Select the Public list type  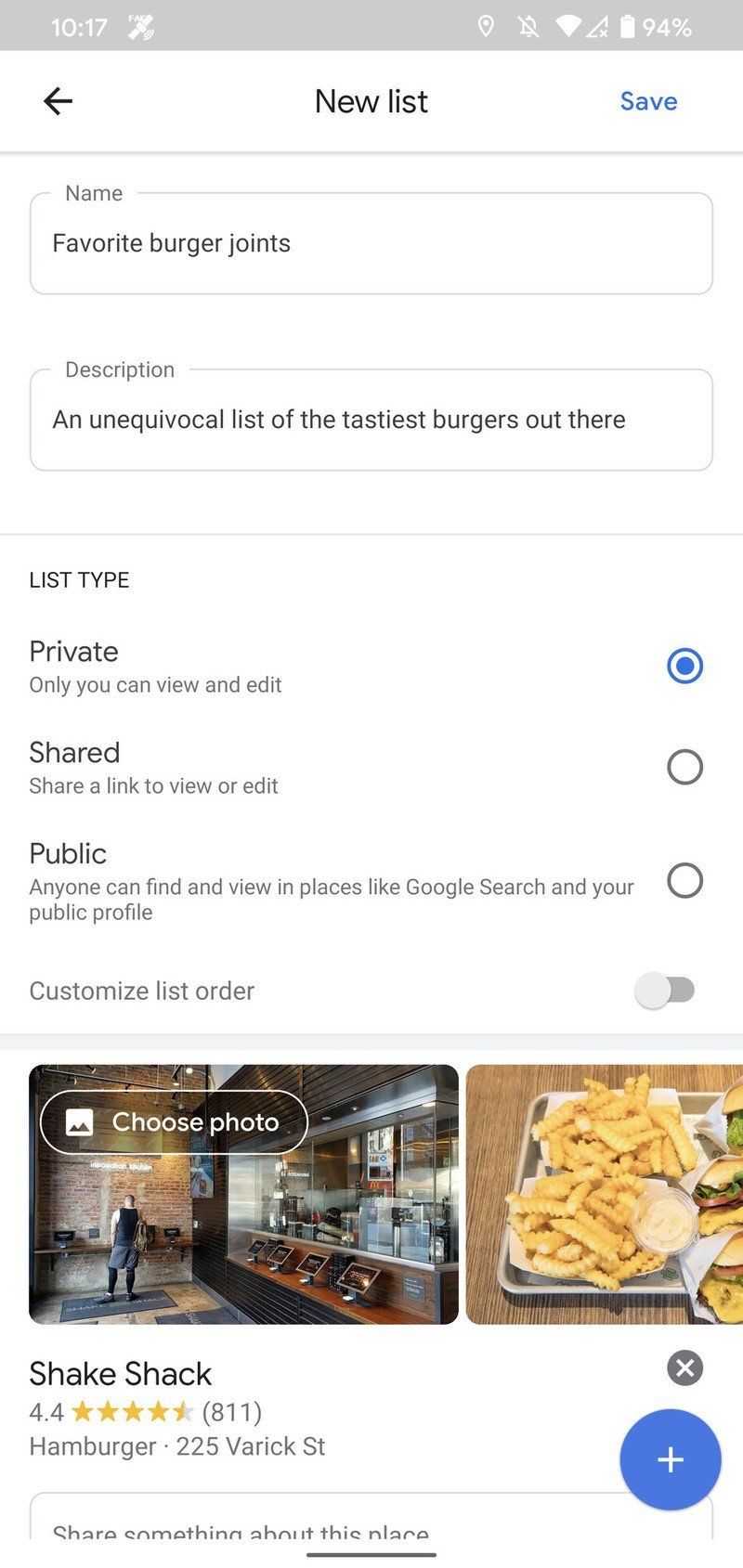coord(684,881)
